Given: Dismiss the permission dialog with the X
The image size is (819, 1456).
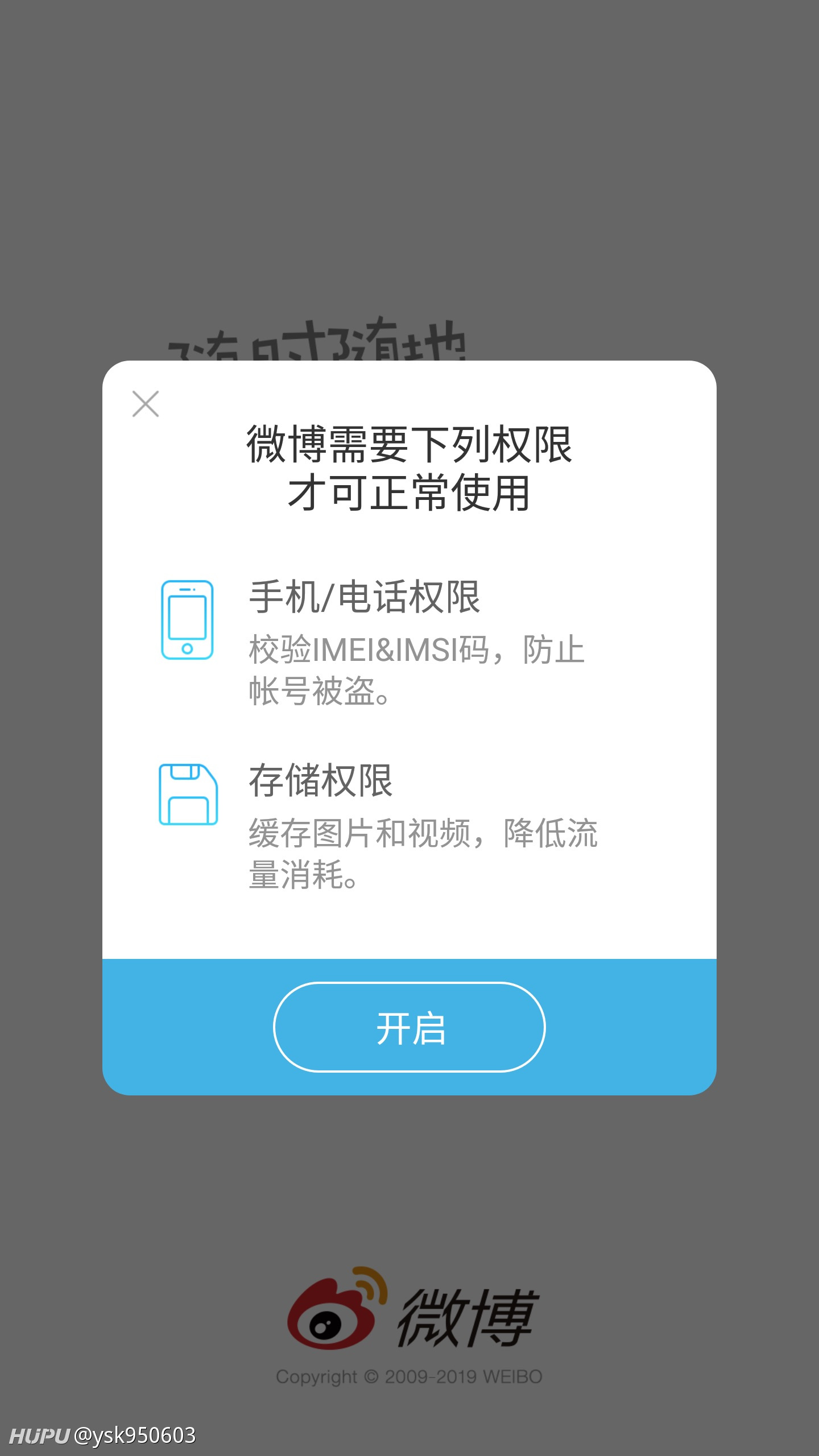Looking at the screenshot, I should click(146, 404).
